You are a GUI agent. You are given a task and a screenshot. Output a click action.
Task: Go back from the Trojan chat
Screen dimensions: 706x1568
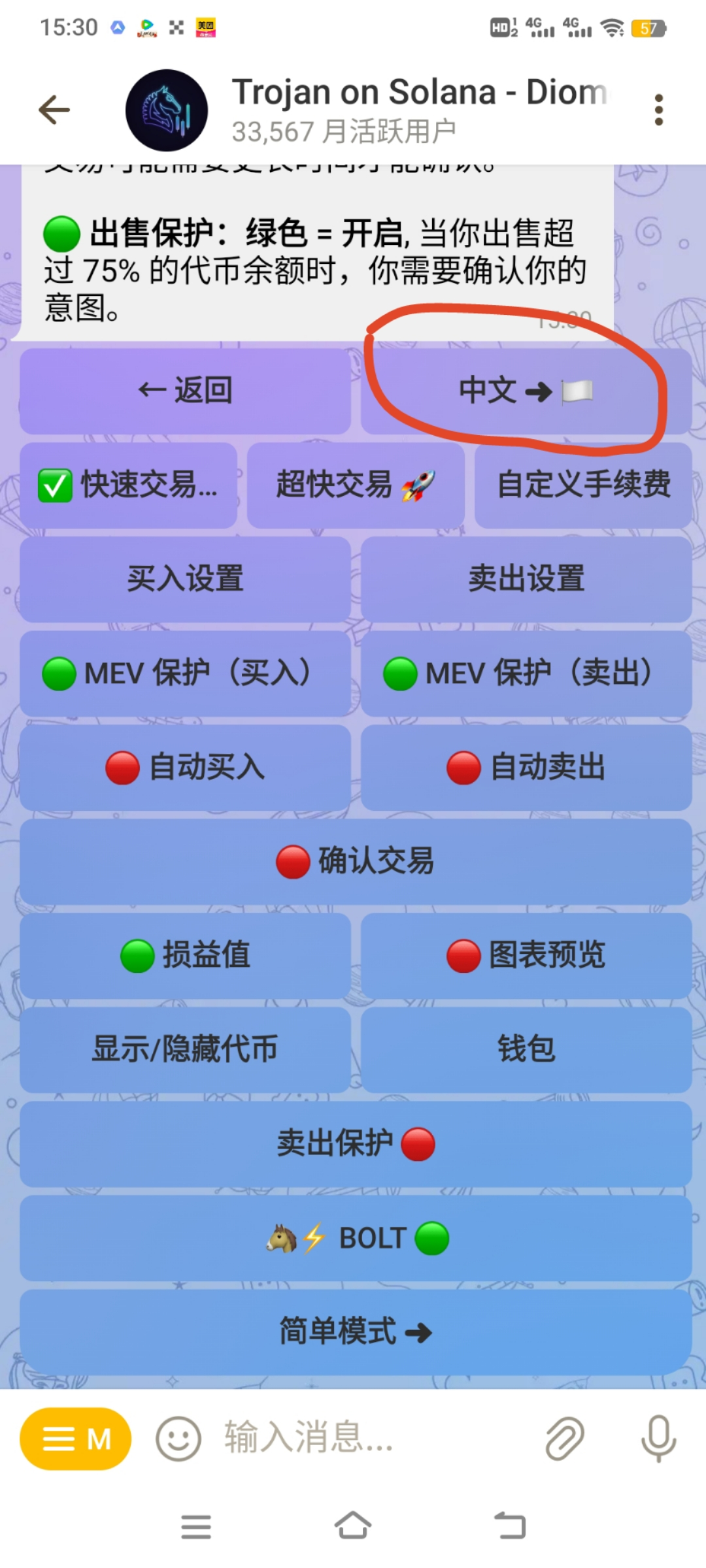point(54,110)
